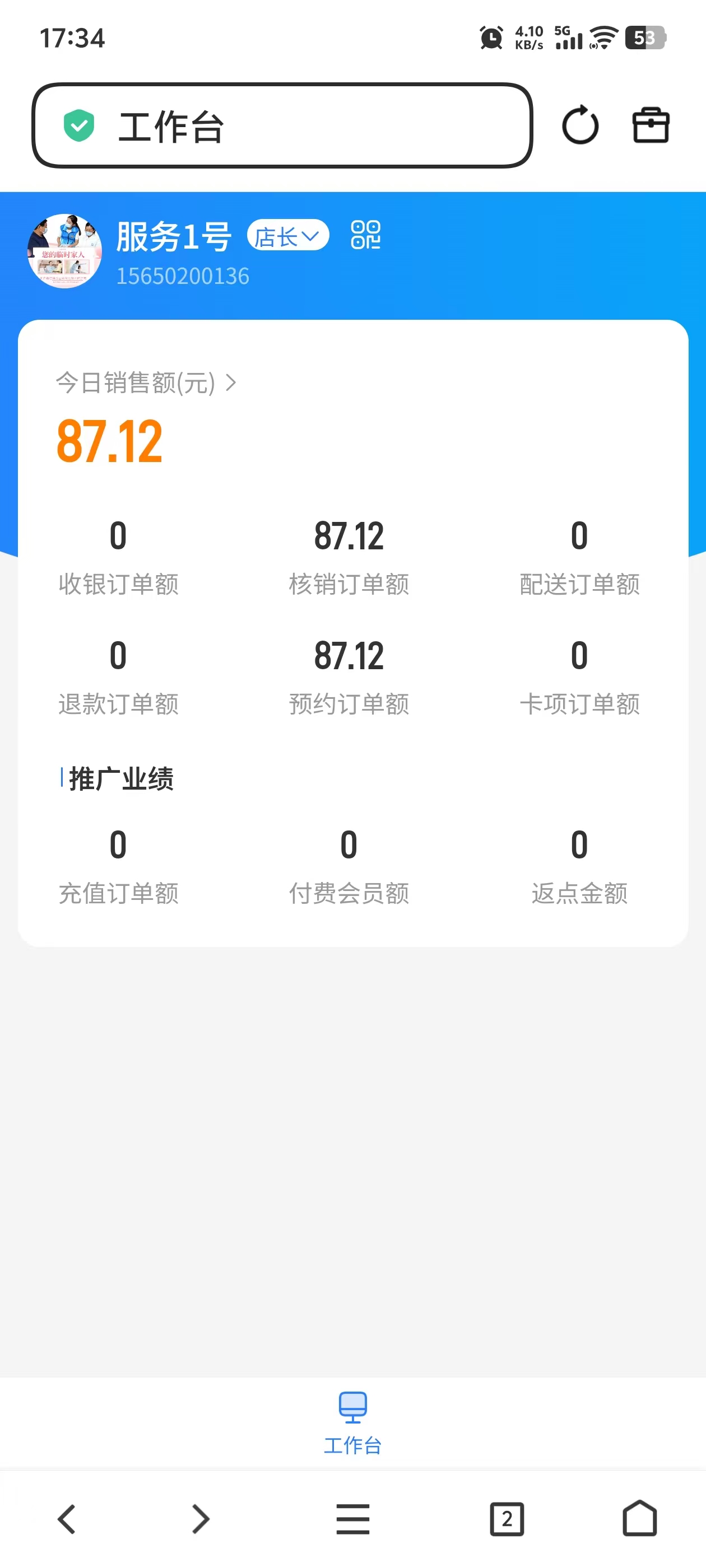Screen dimensions: 706x1568
Task: View the open browser tabs
Action: [x=506, y=1519]
